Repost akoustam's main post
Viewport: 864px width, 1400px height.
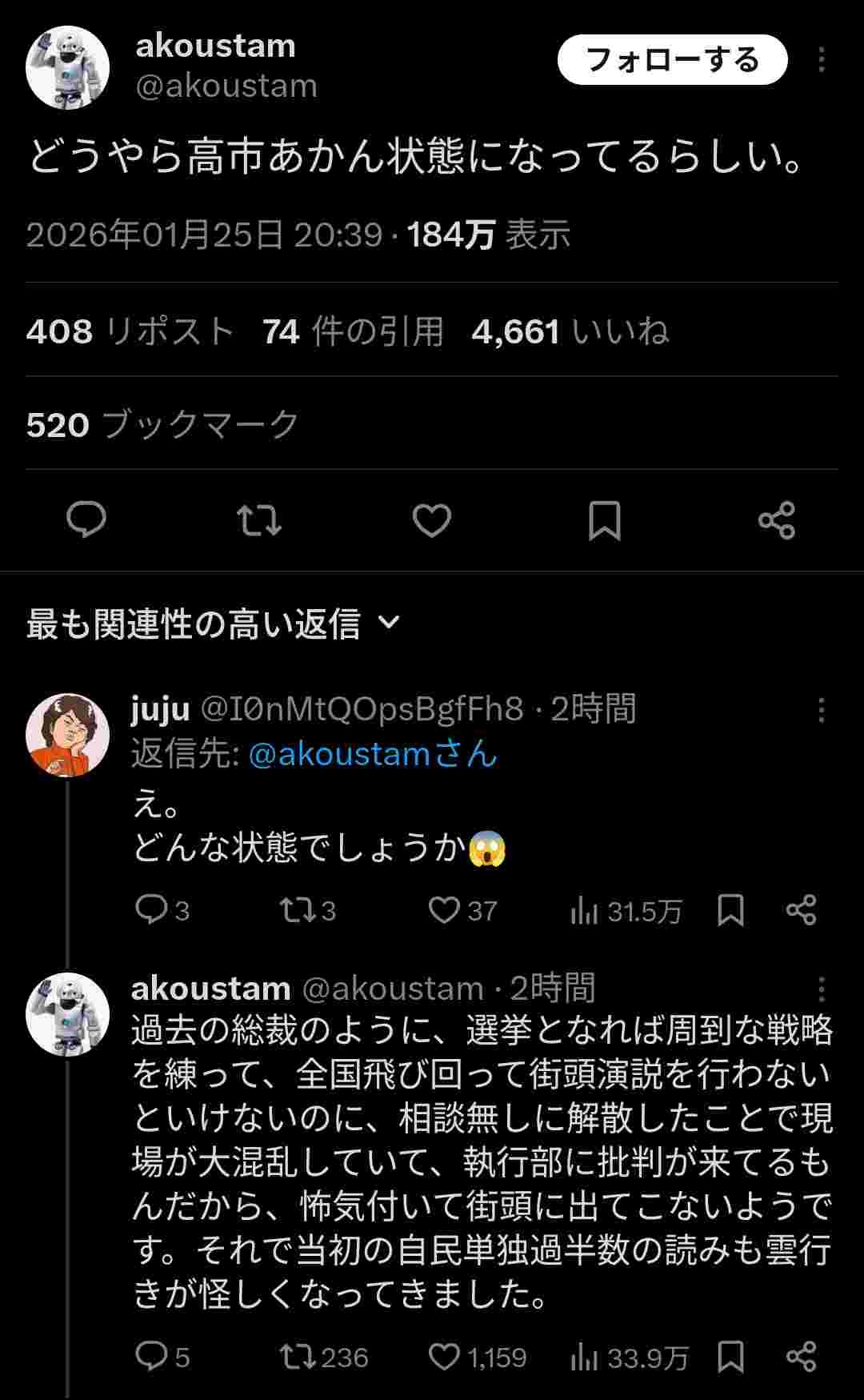point(260,520)
